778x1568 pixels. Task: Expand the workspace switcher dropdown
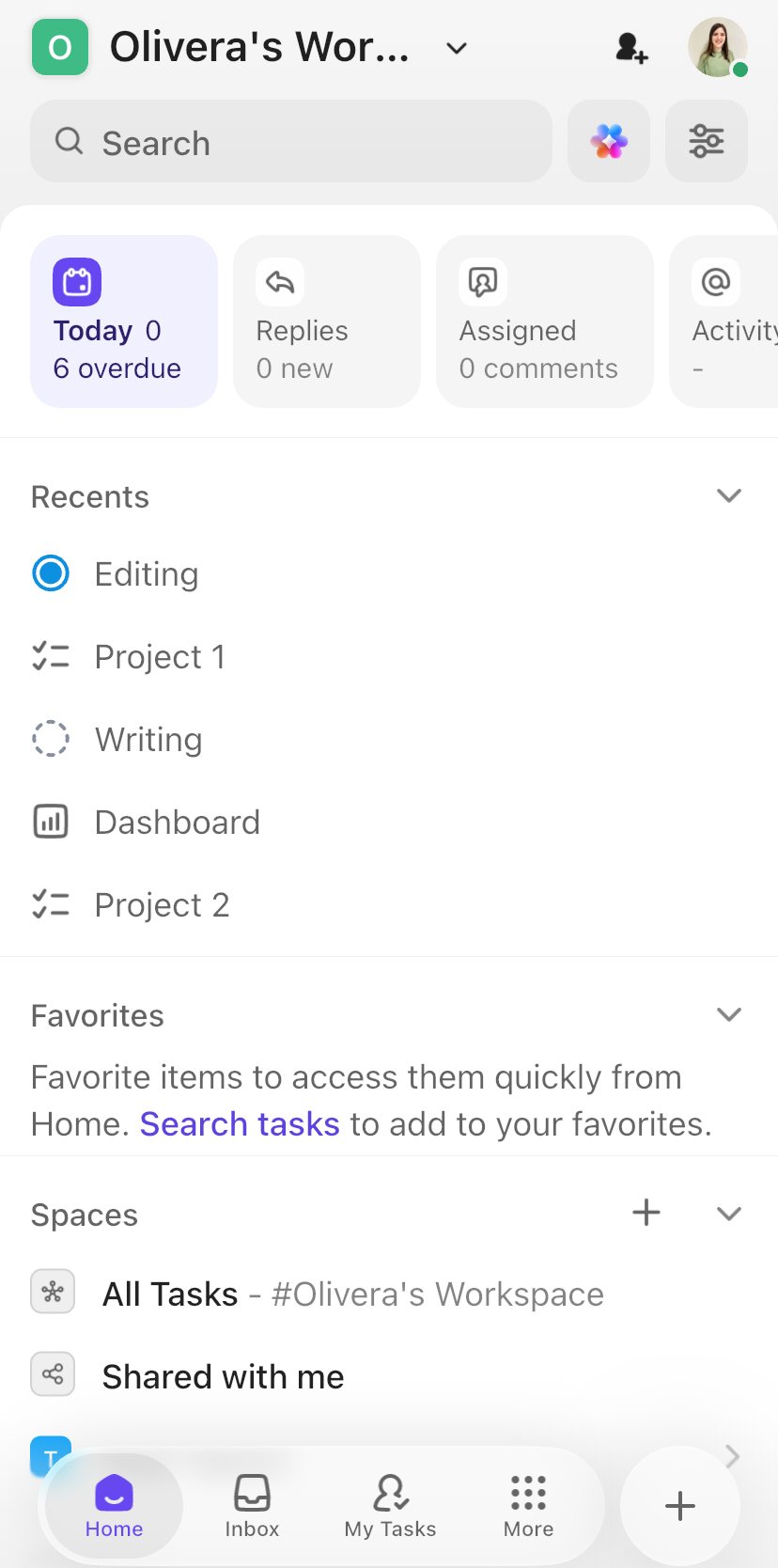(x=456, y=48)
